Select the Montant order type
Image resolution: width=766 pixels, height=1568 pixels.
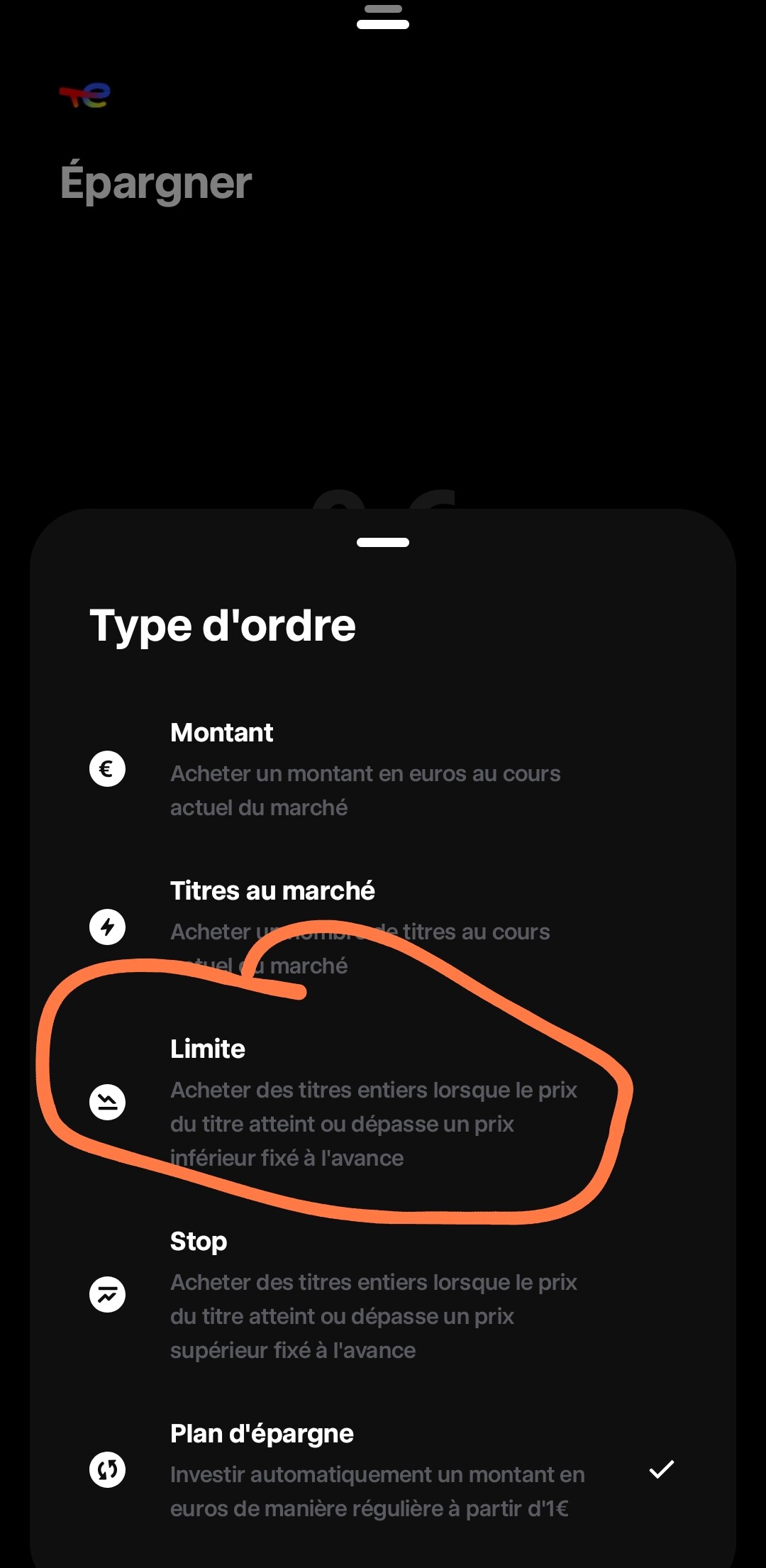pyautogui.click(x=383, y=769)
